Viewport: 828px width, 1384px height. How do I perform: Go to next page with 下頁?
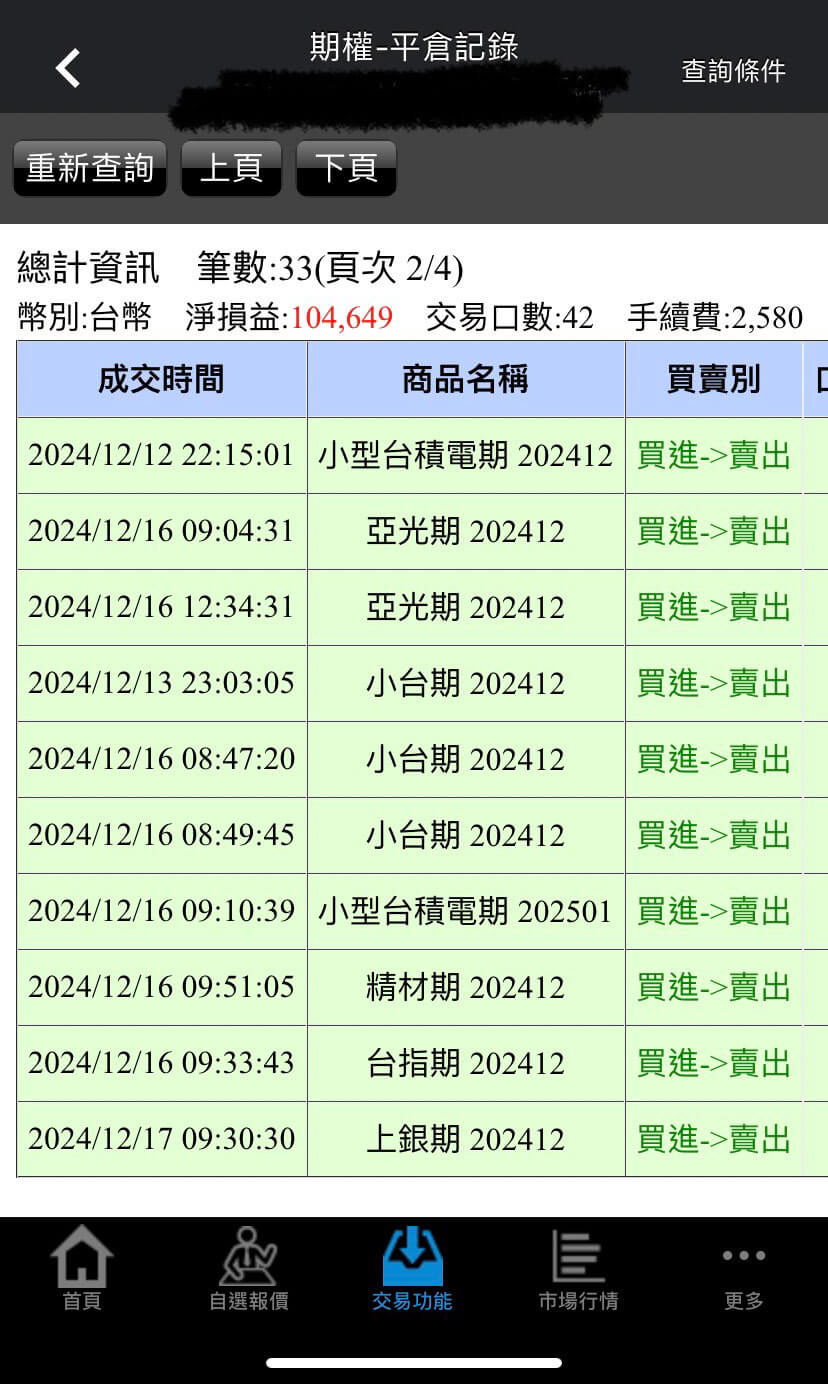pos(346,168)
